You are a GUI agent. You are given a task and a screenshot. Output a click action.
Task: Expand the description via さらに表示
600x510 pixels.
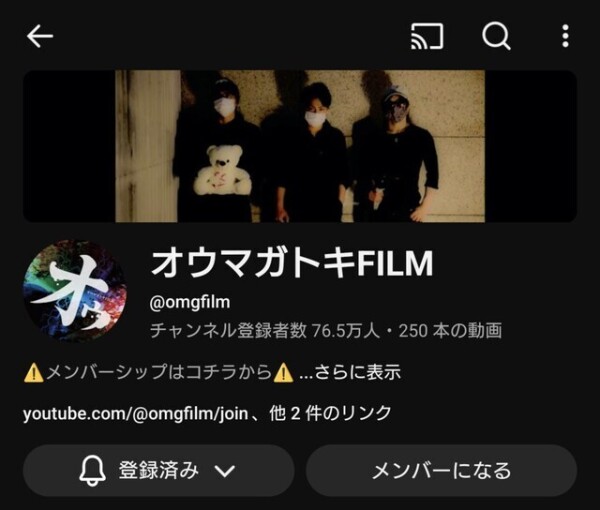click(356, 372)
